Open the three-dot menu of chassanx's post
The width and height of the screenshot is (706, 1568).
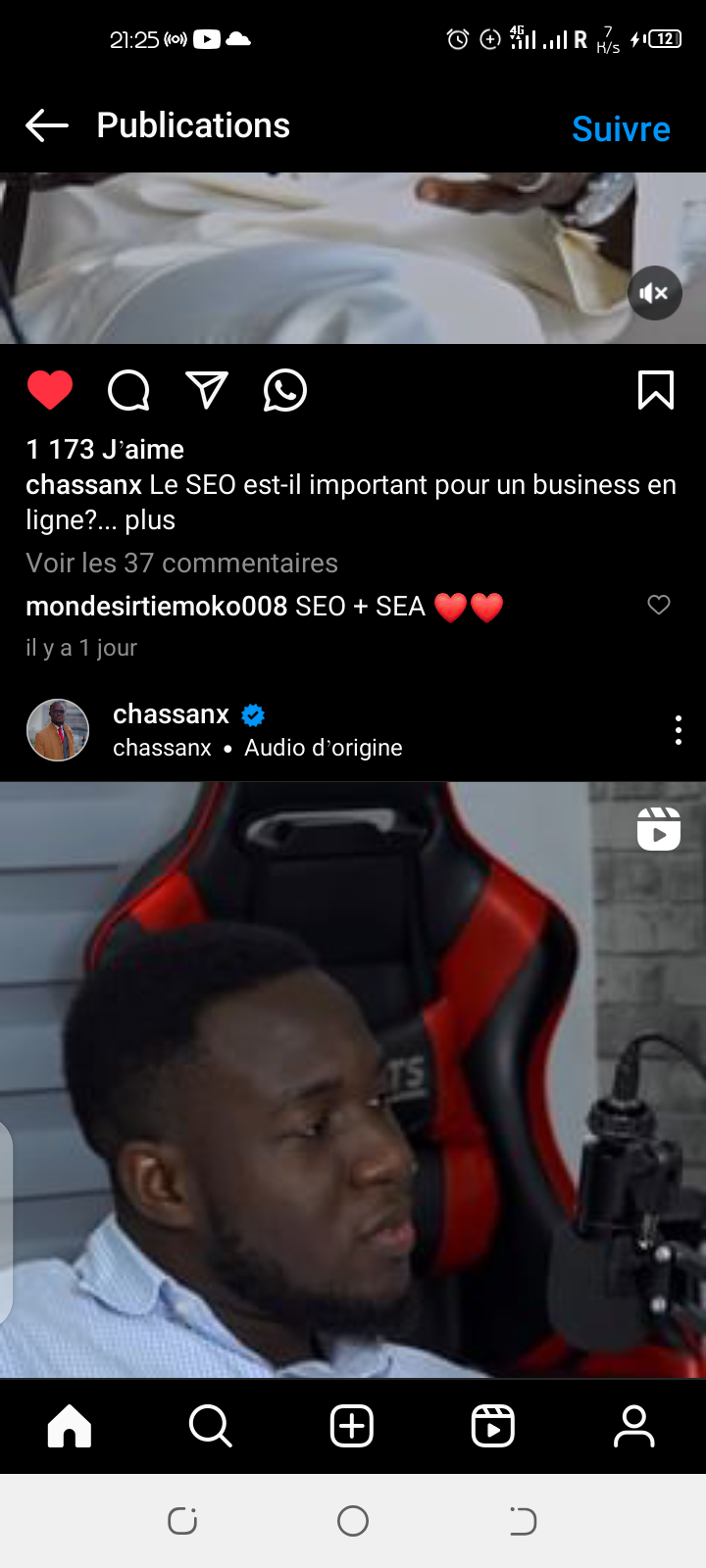point(679,730)
